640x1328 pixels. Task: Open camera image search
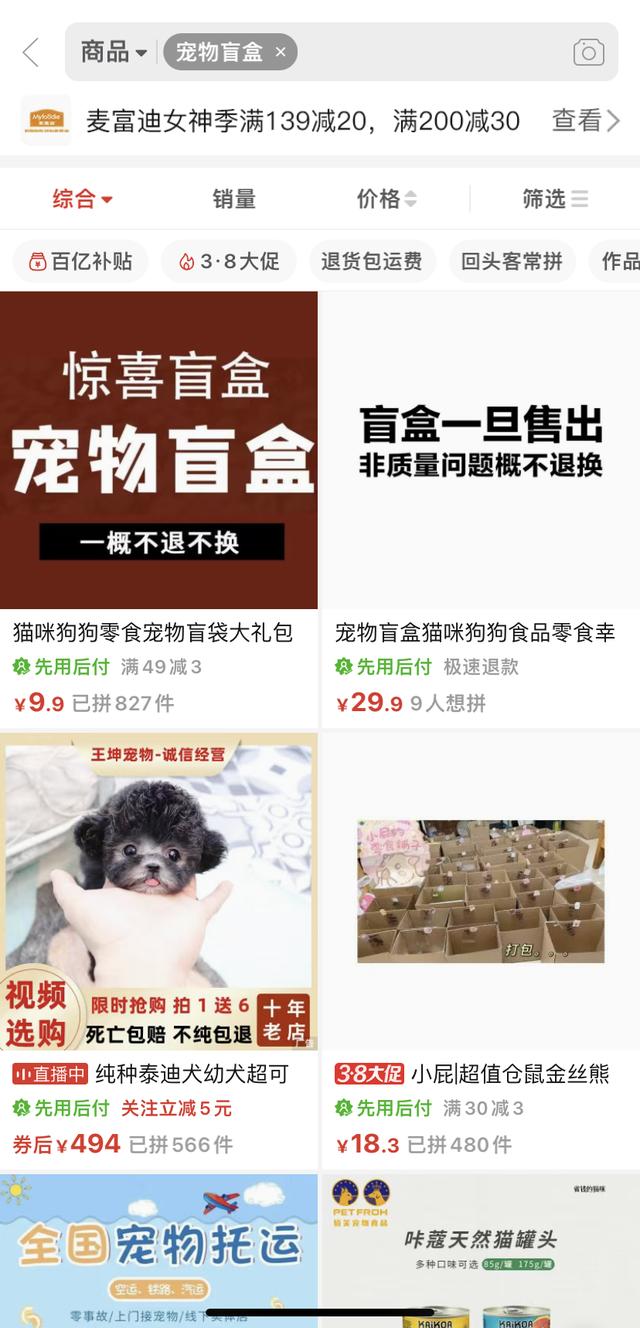[x=588, y=52]
